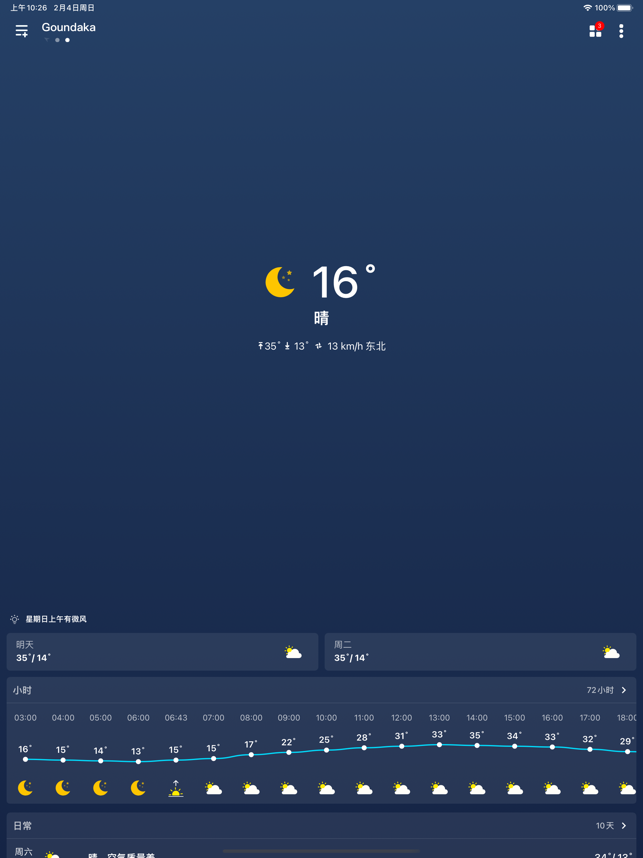
Task: Expand the 72小时 hourly forecast
Action: click(606, 690)
